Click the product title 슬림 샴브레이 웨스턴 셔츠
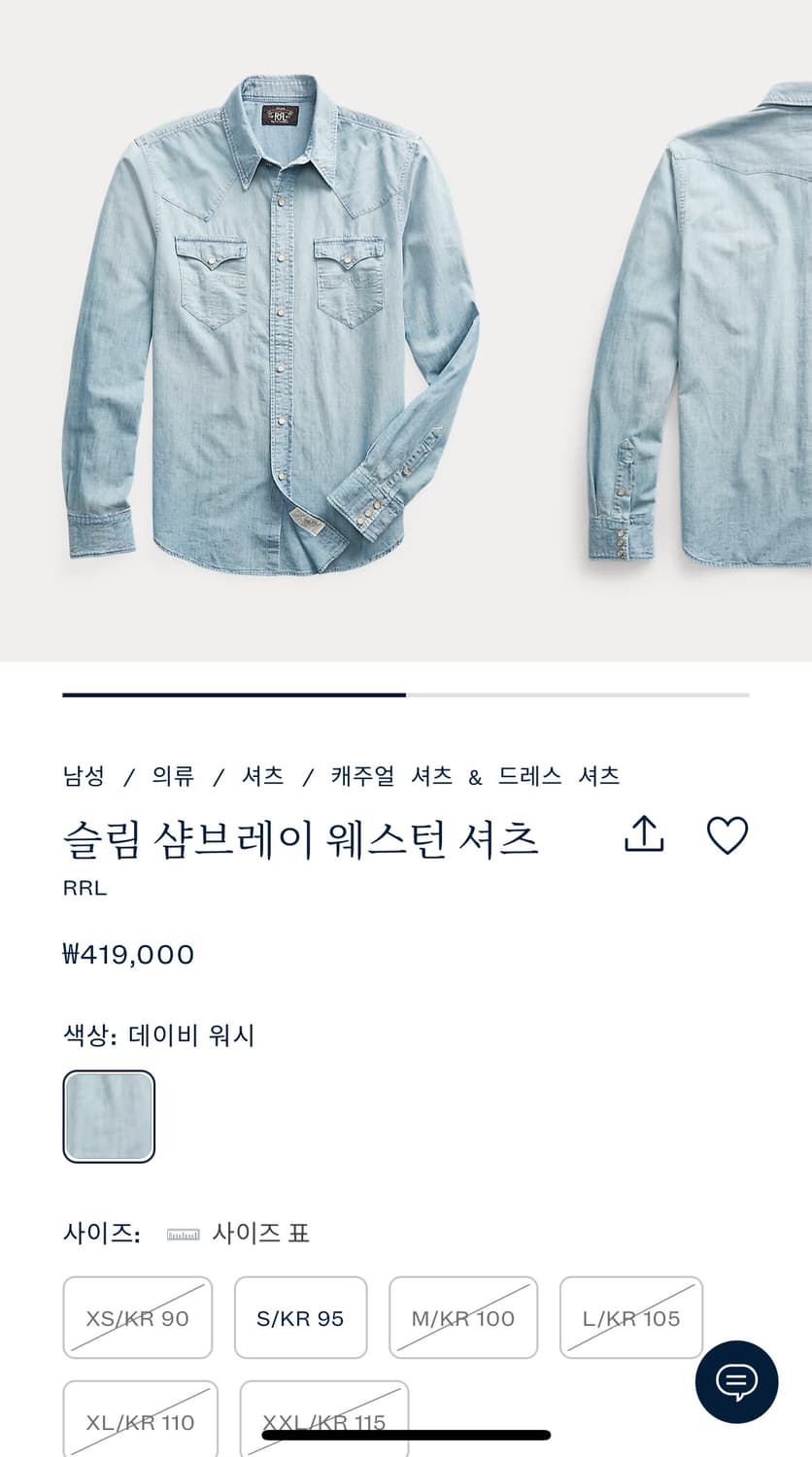 coord(301,839)
